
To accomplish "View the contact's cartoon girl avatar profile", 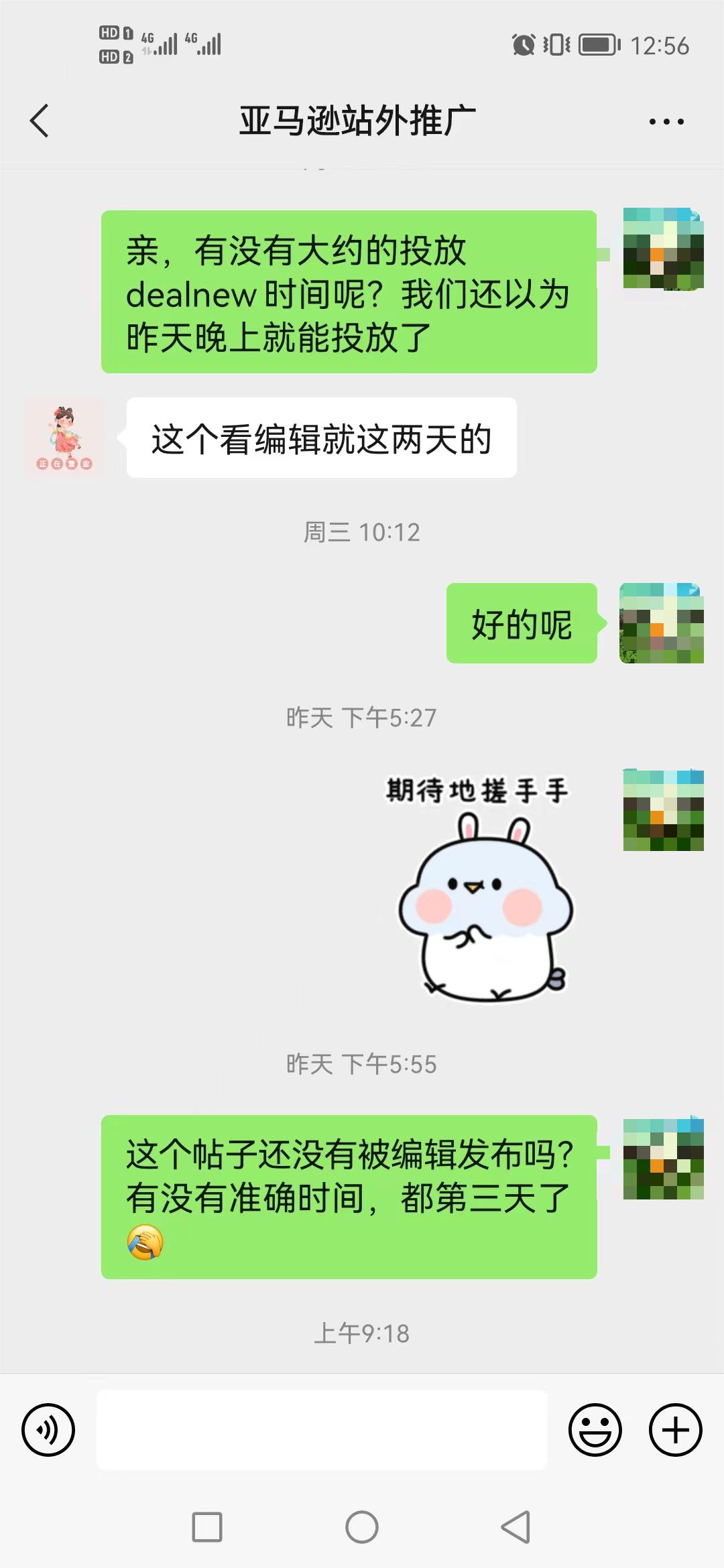I will point(64,438).
